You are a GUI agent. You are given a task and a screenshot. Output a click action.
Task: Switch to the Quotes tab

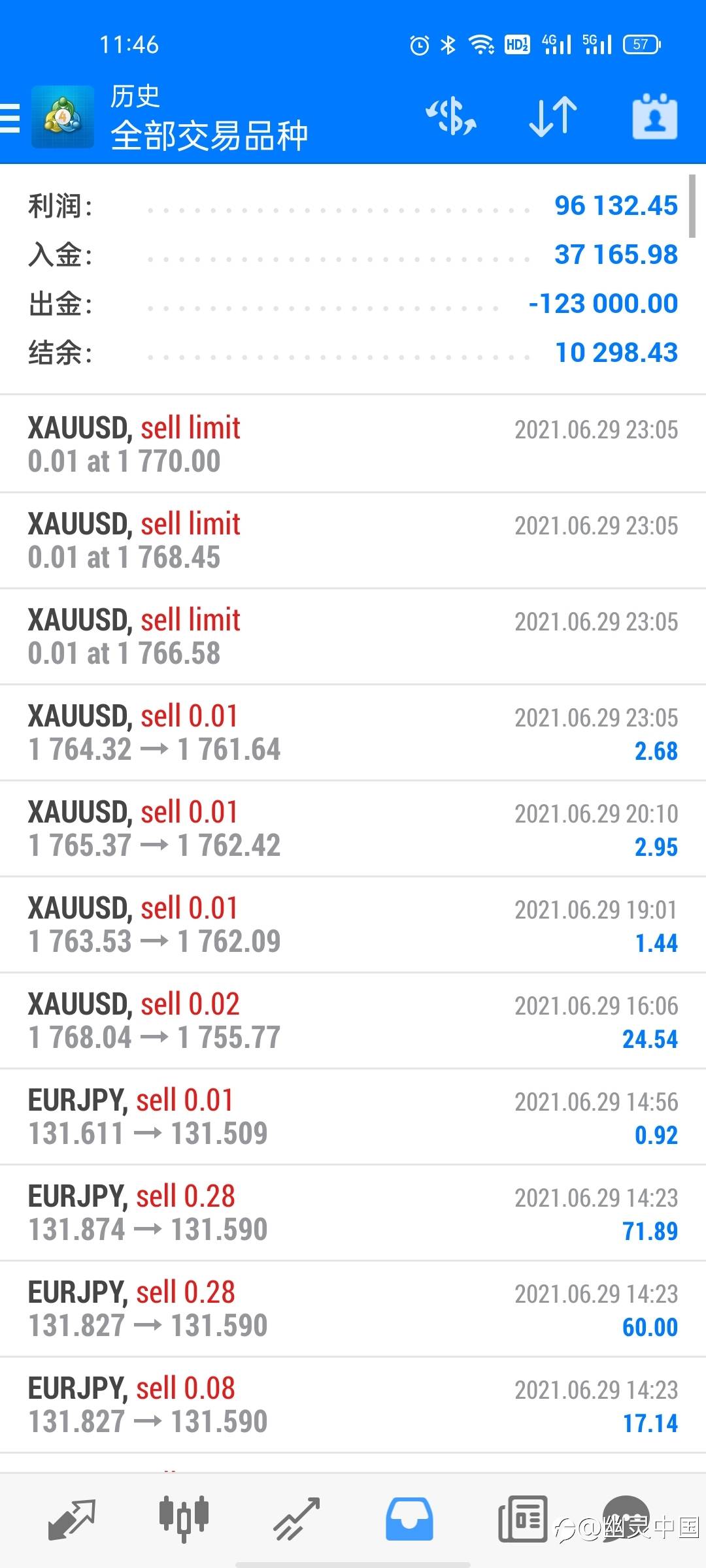click(72, 1518)
